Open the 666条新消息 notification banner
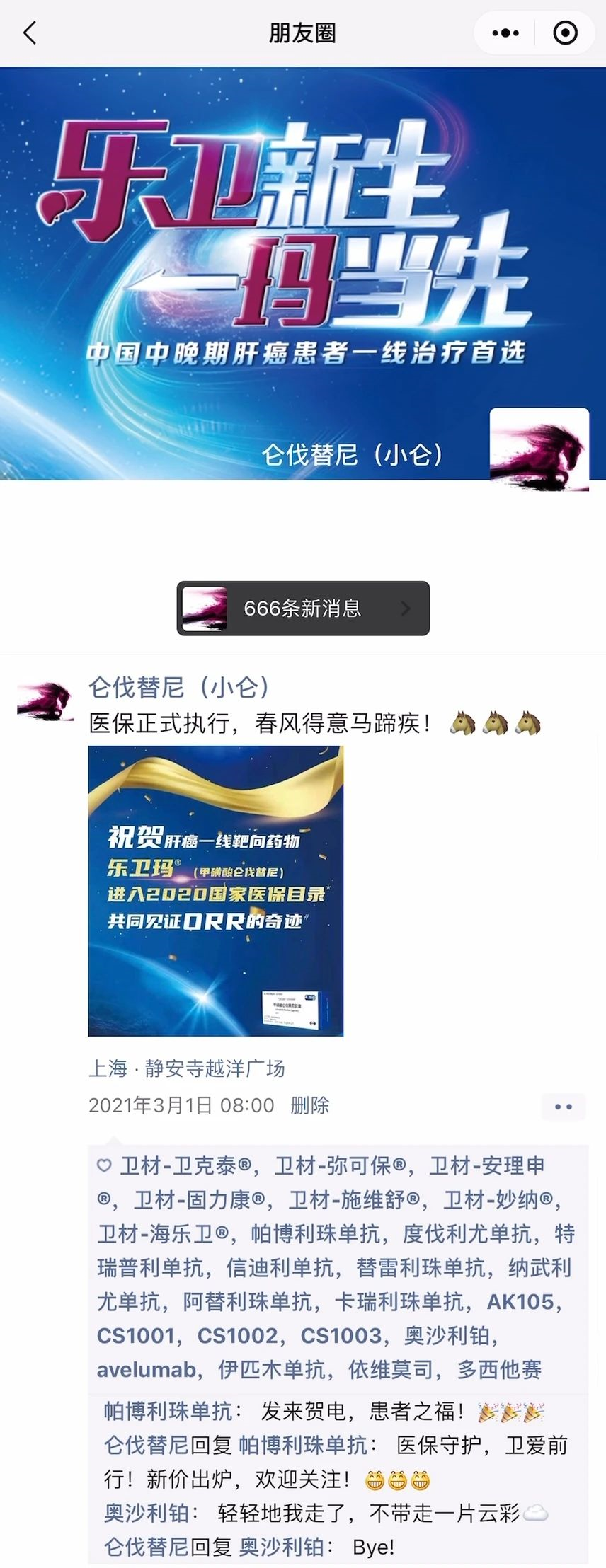Screen dimensions: 606x1568 coord(303,609)
